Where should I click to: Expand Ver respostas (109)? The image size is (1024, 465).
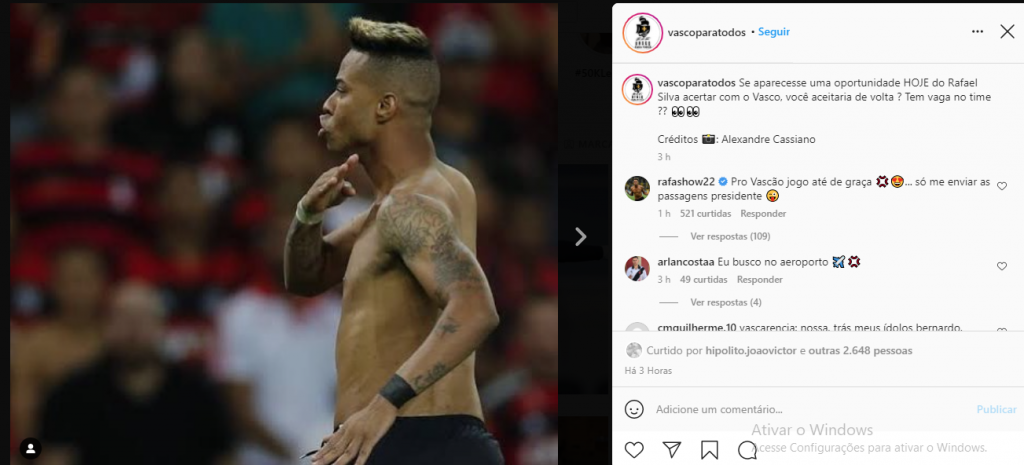coord(729,237)
